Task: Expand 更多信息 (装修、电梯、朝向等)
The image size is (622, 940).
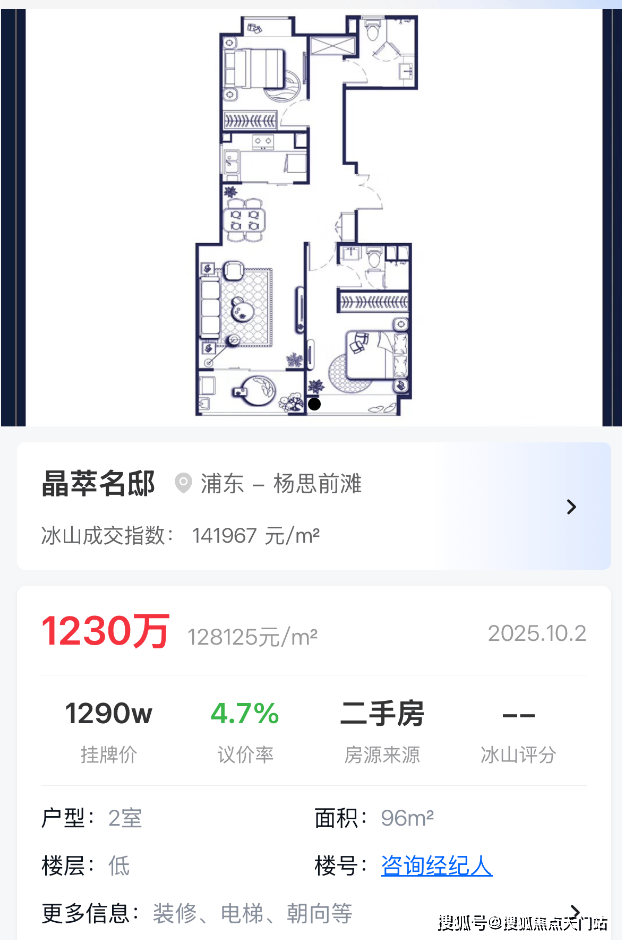Action: coord(310,913)
